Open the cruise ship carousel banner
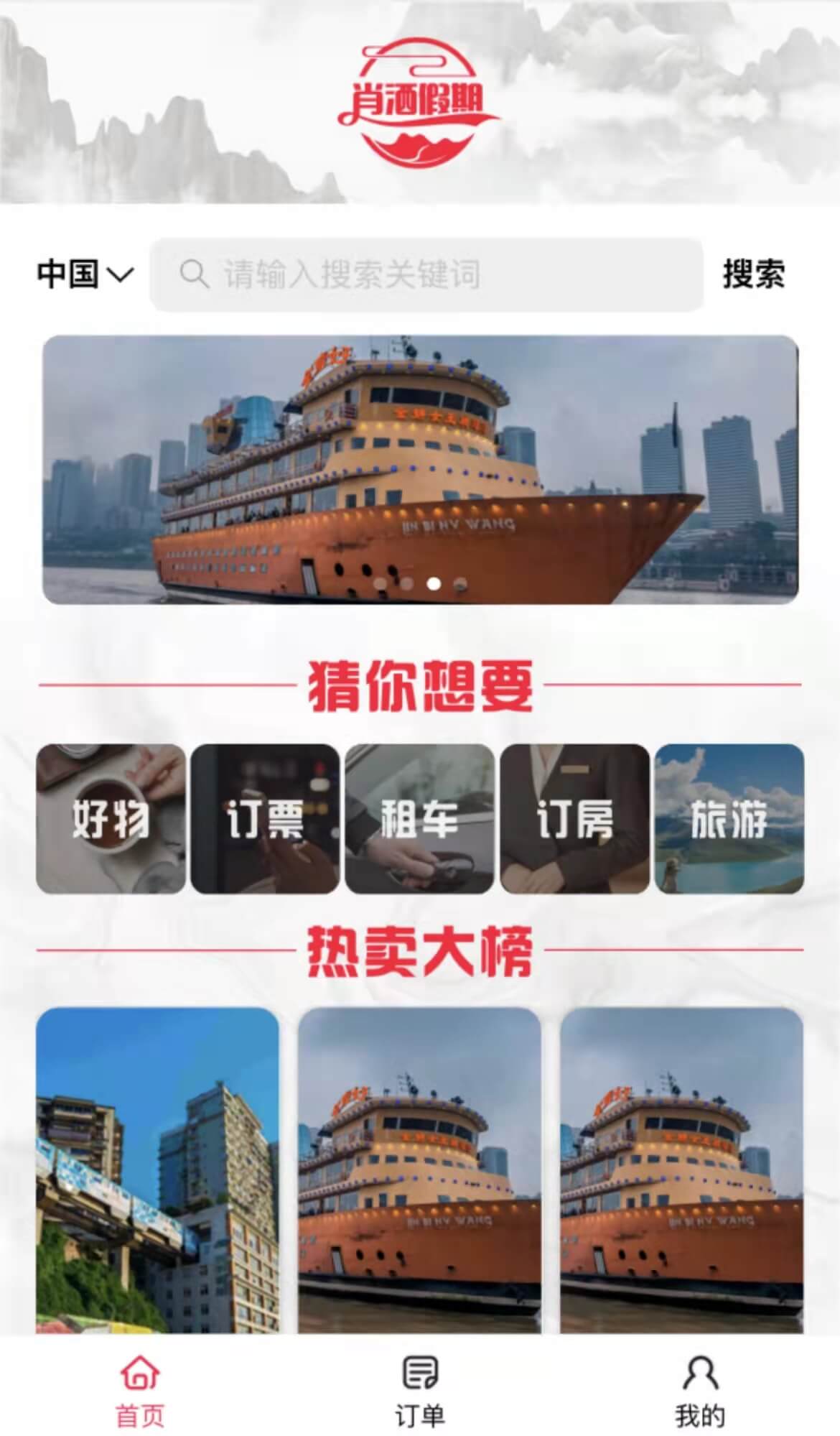The width and height of the screenshot is (840, 1436). pyautogui.click(x=420, y=468)
